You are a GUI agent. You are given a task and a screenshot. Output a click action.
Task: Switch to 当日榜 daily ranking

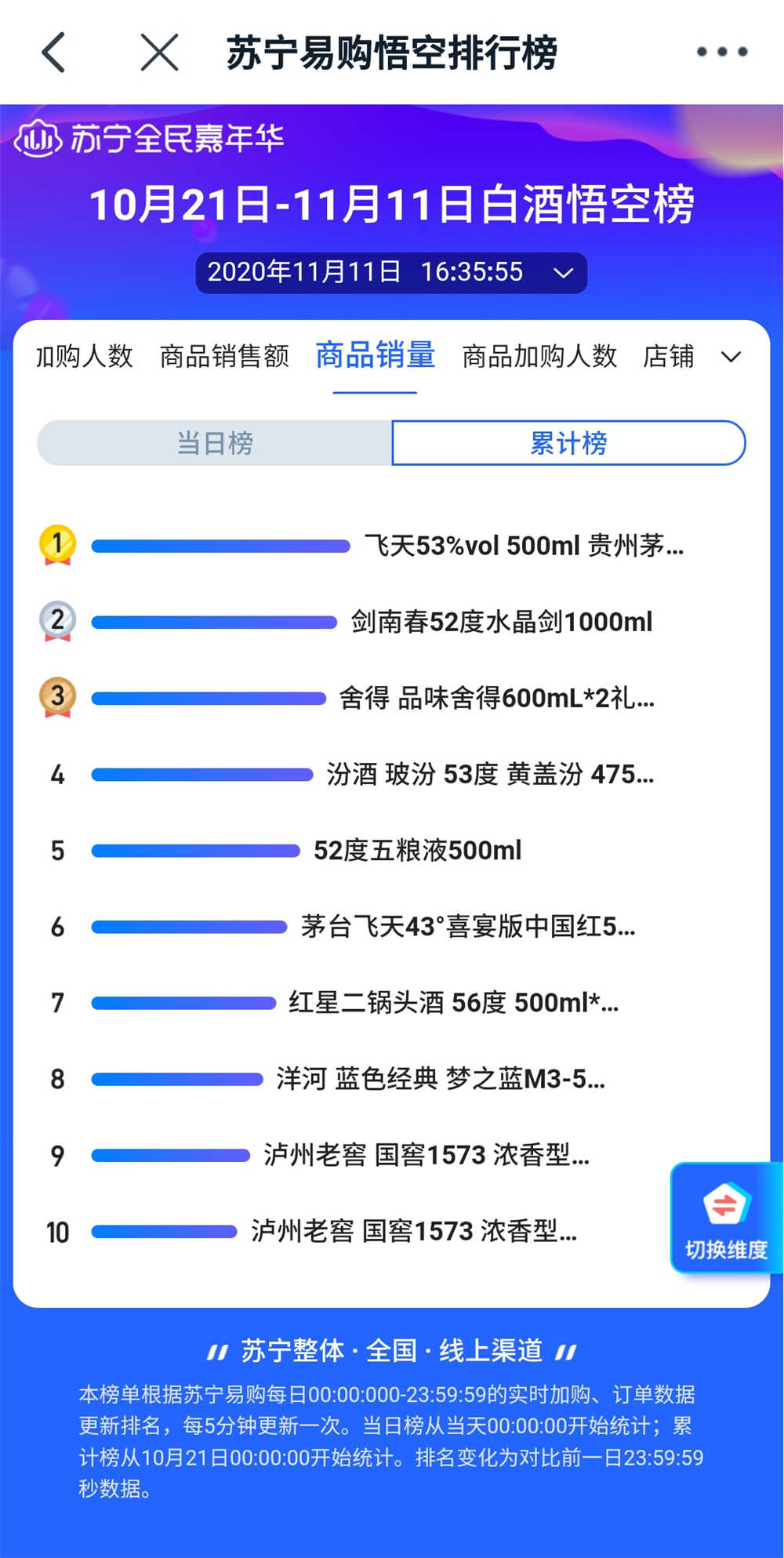[x=215, y=443]
